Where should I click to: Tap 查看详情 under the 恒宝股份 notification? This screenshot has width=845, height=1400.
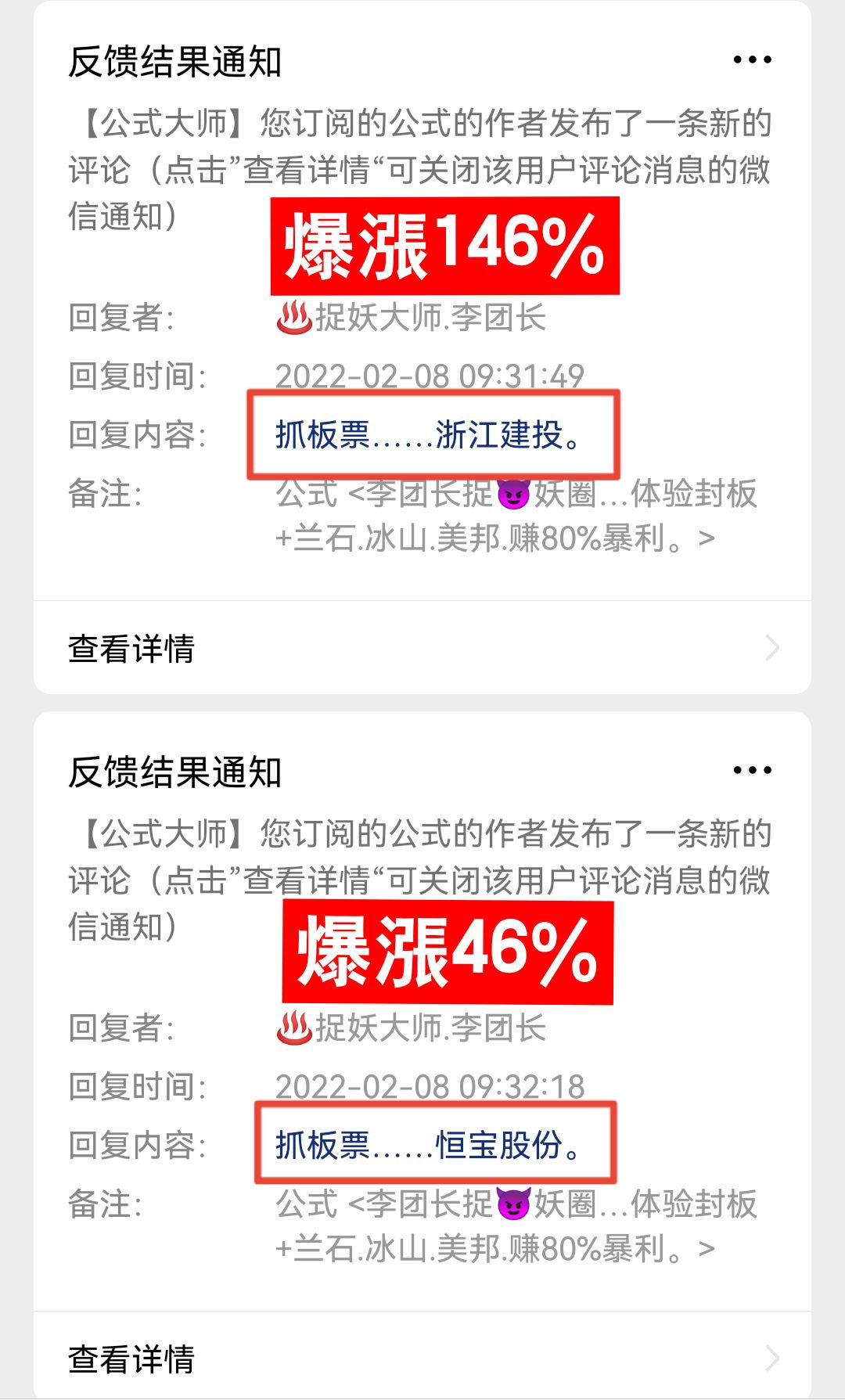click(422, 1359)
